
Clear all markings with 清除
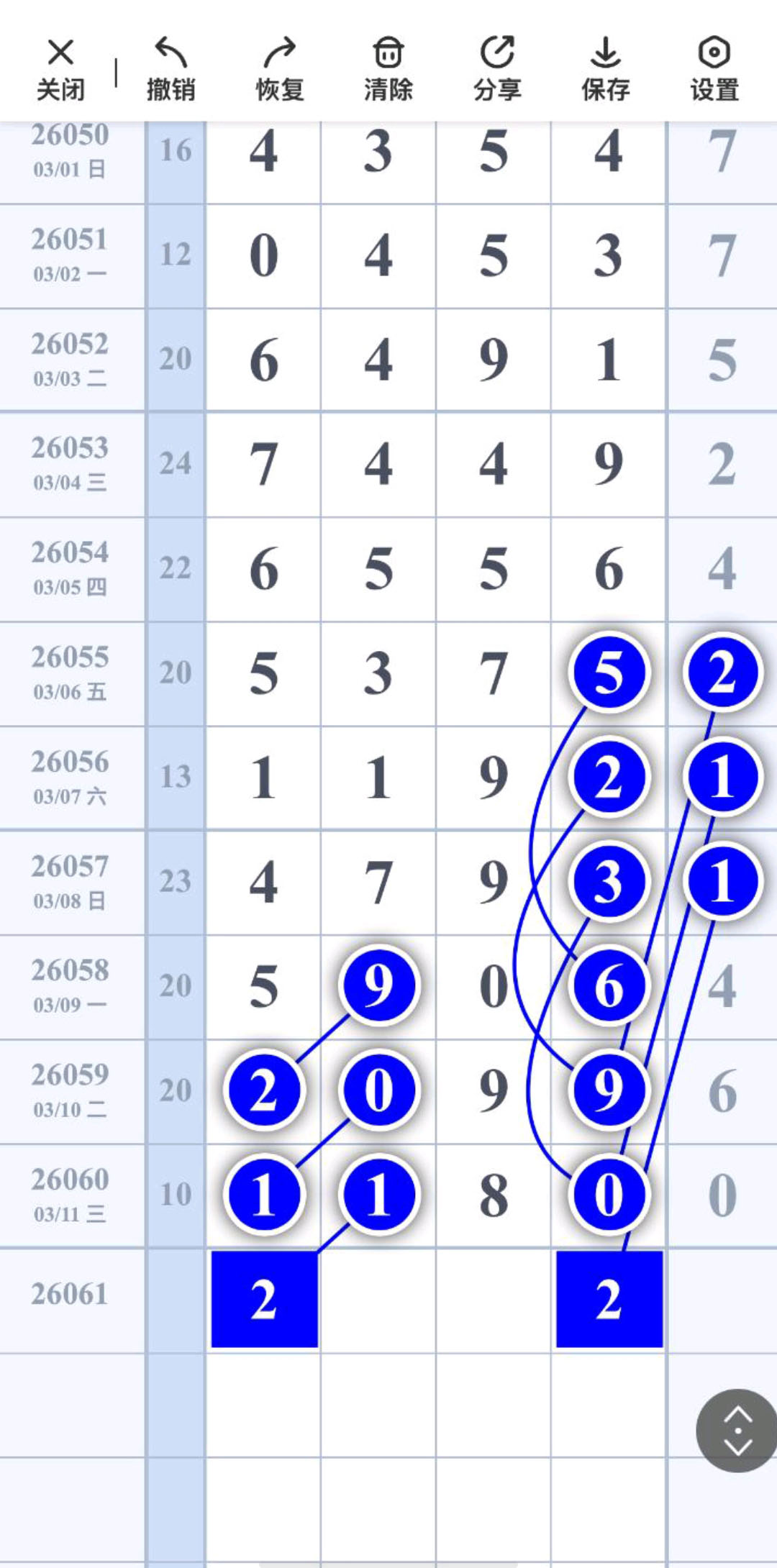(x=388, y=70)
